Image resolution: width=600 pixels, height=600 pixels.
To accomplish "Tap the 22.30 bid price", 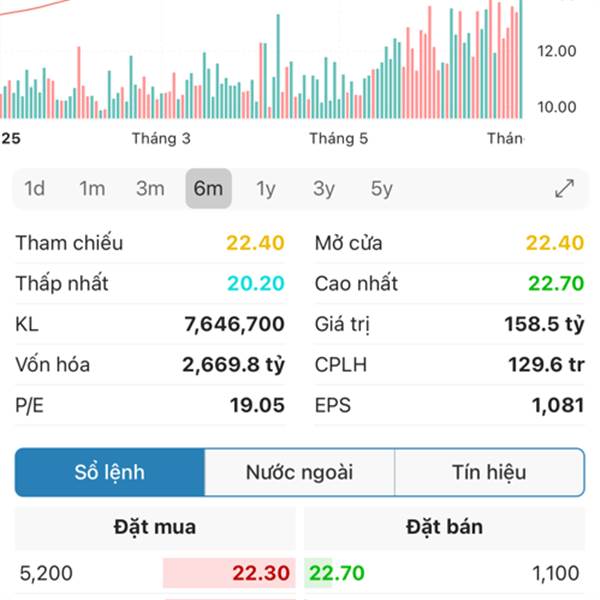I will 261,574.
